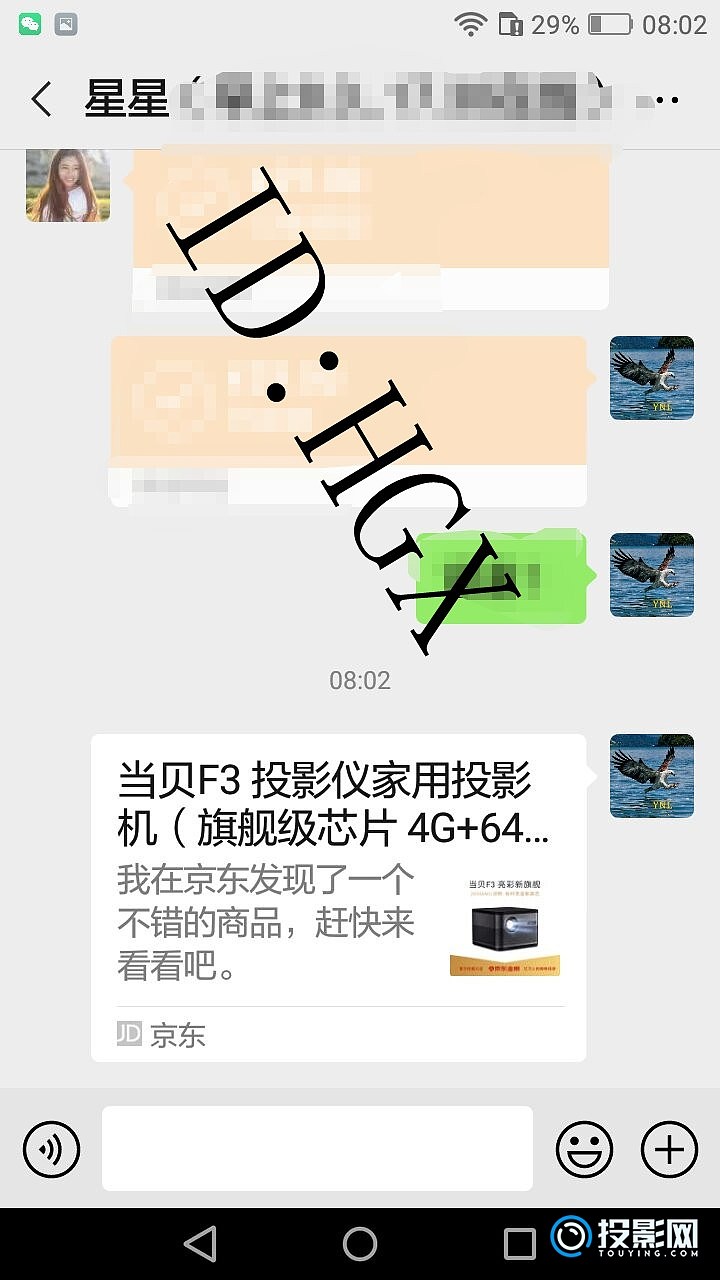Switch to voice message input
Image resolution: width=720 pixels, height=1280 pixels.
(x=51, y=1148)
